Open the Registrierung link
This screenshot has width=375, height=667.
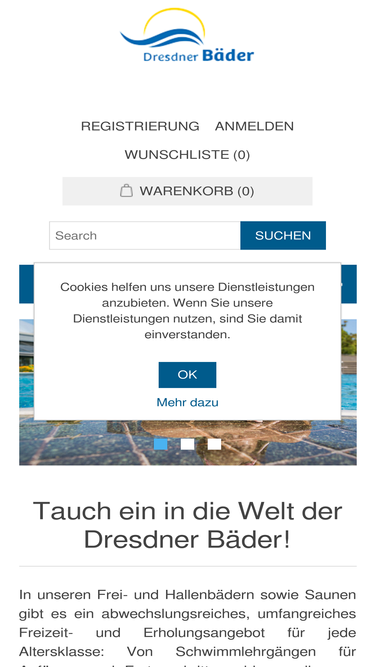tap(140, 126)
